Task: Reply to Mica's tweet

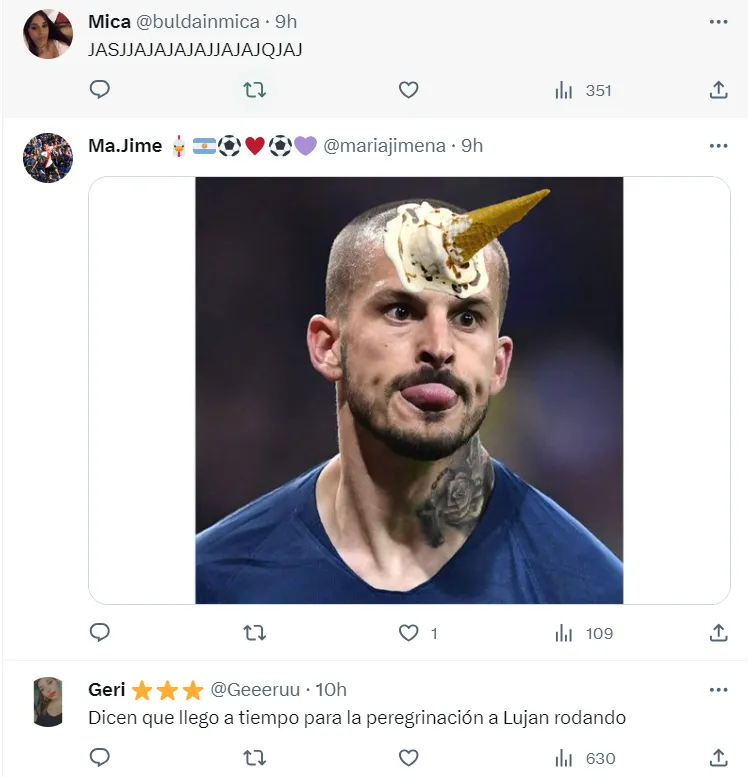Action: point(100,90)
